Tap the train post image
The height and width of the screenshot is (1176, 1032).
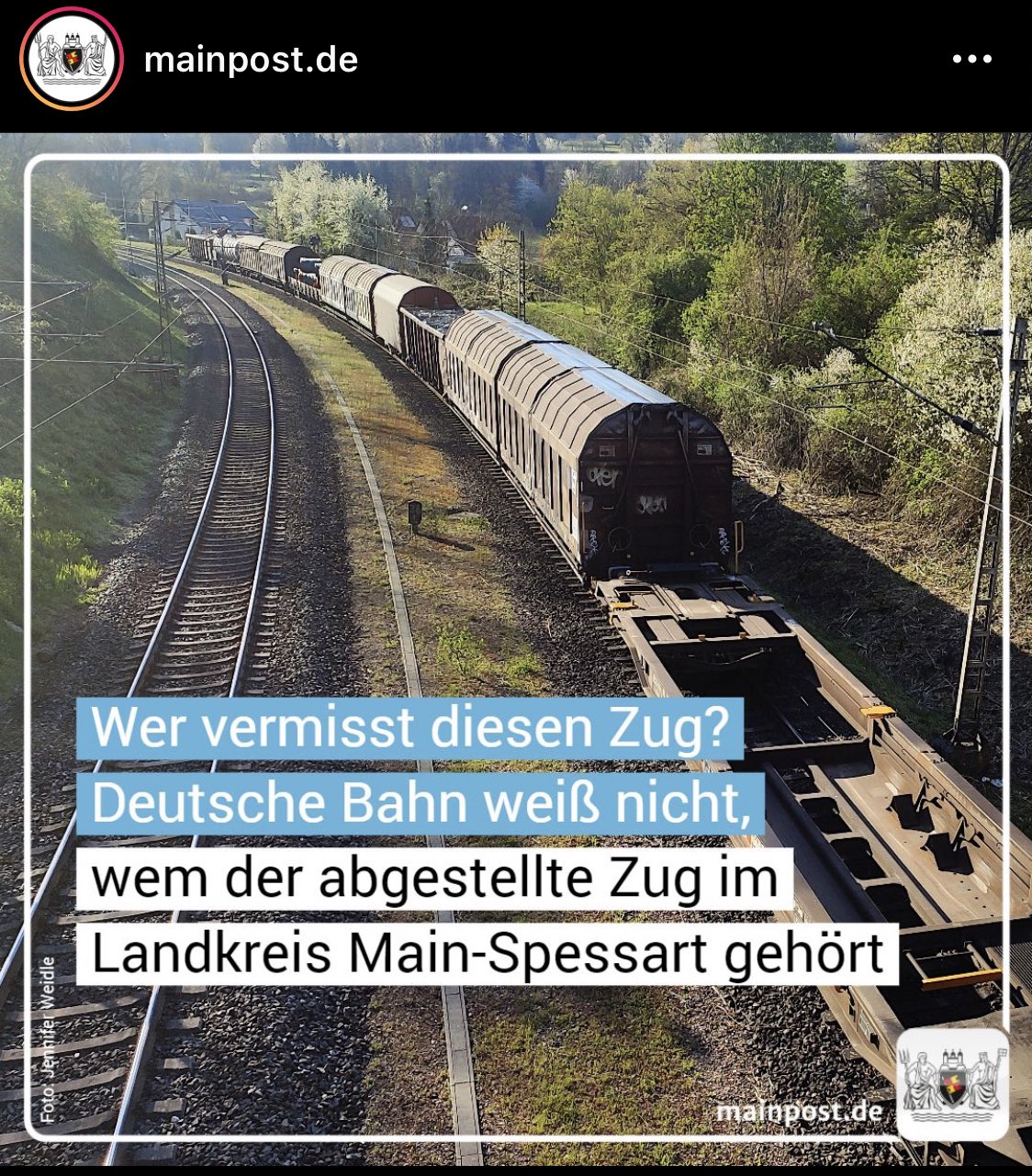516,459
